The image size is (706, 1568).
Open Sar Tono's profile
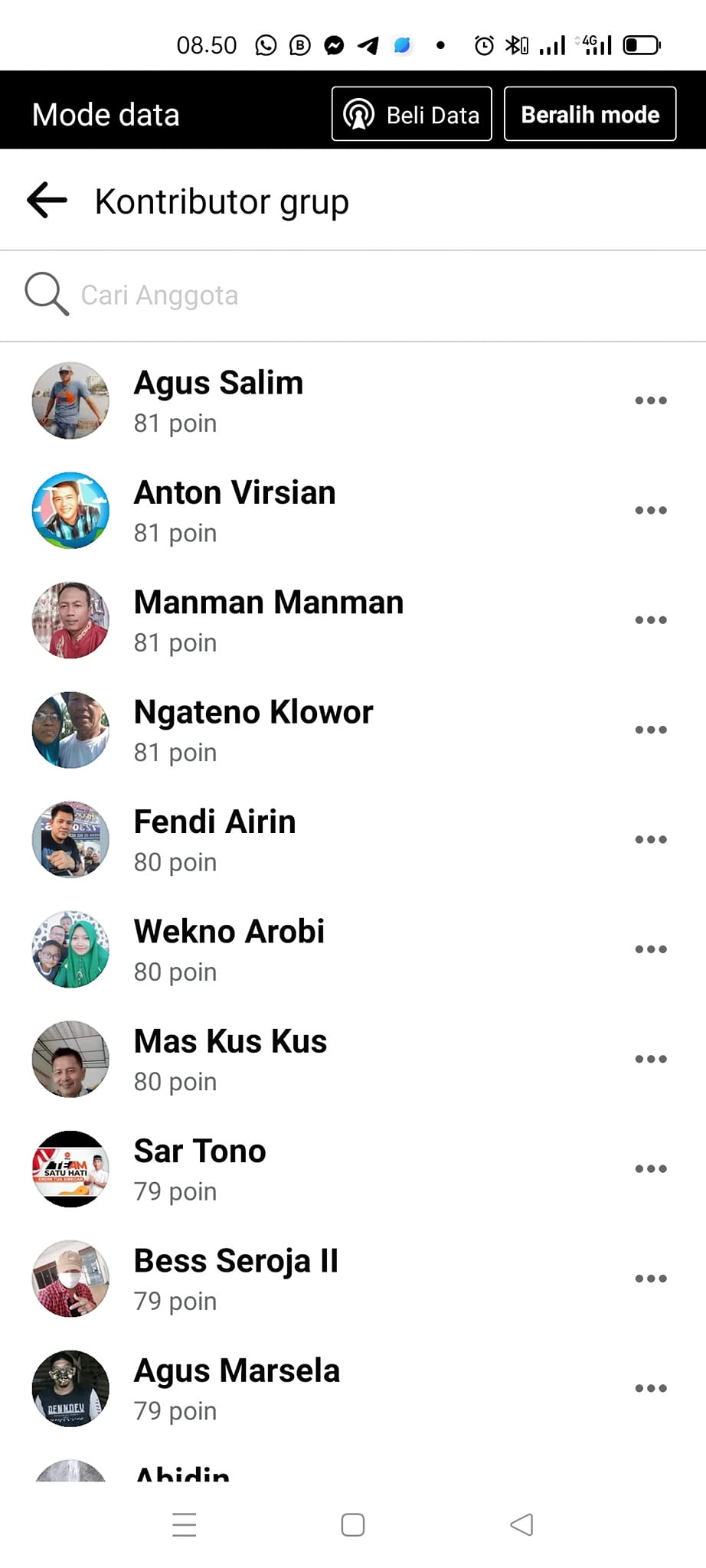click(200, 1151)
